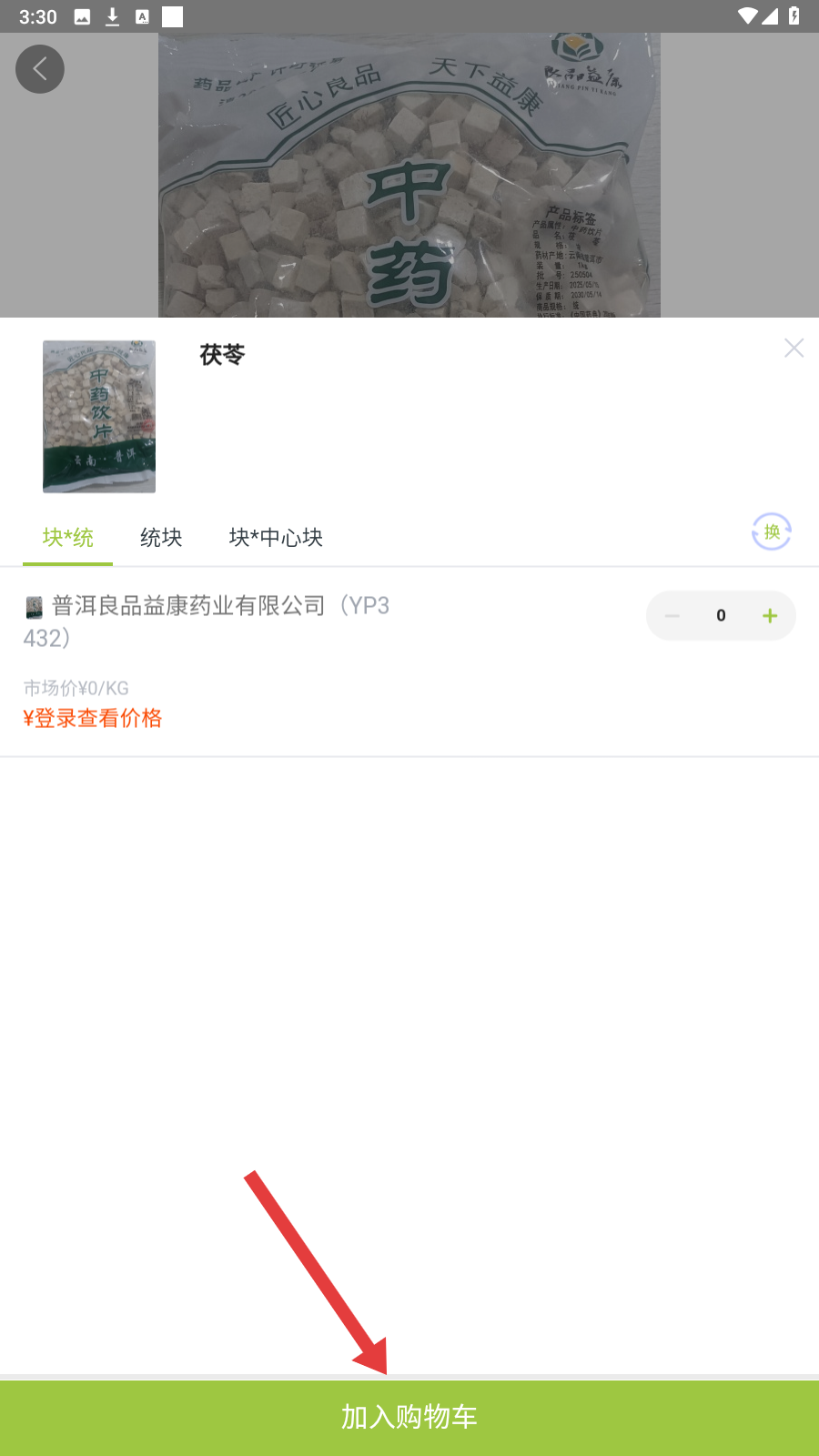Select the 块*统 specification tab
This screenshot has height=1456, width=819.
[x=68, y=538]
